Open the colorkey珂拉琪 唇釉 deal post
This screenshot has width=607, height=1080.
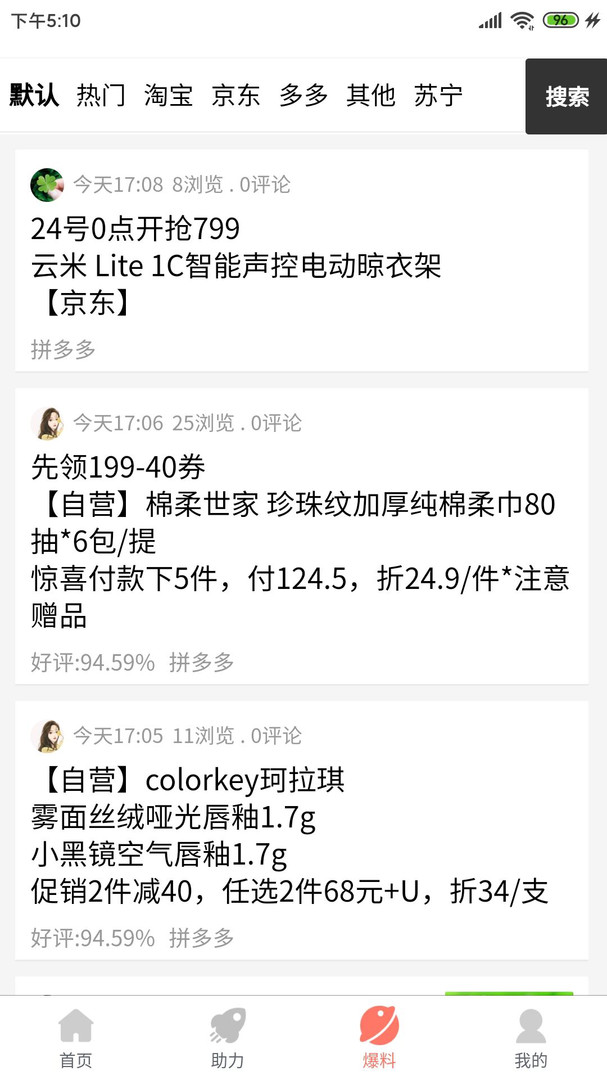(301, 834)
